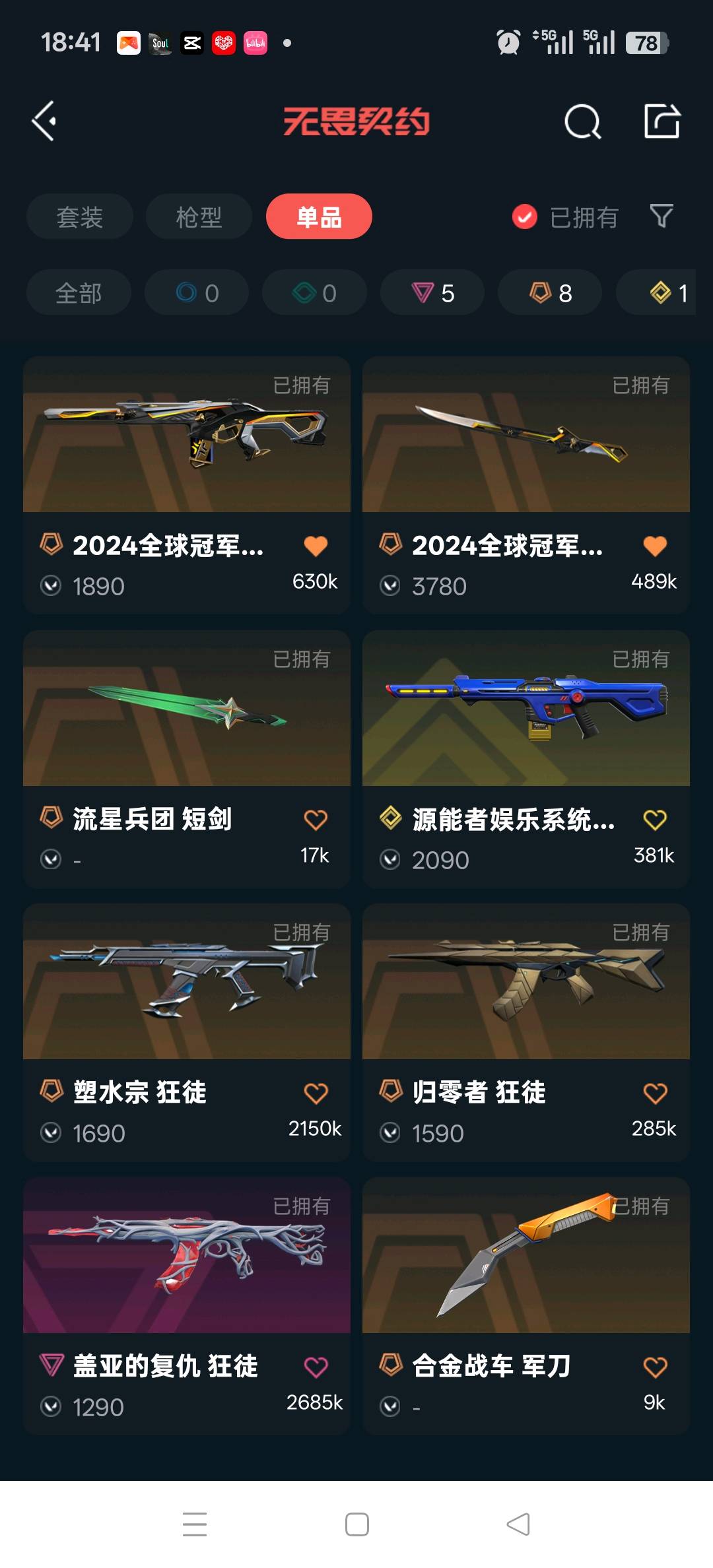713x1568 pixels.
Task: Select the 全部 rarity chip
Action: tap(79, 292)
